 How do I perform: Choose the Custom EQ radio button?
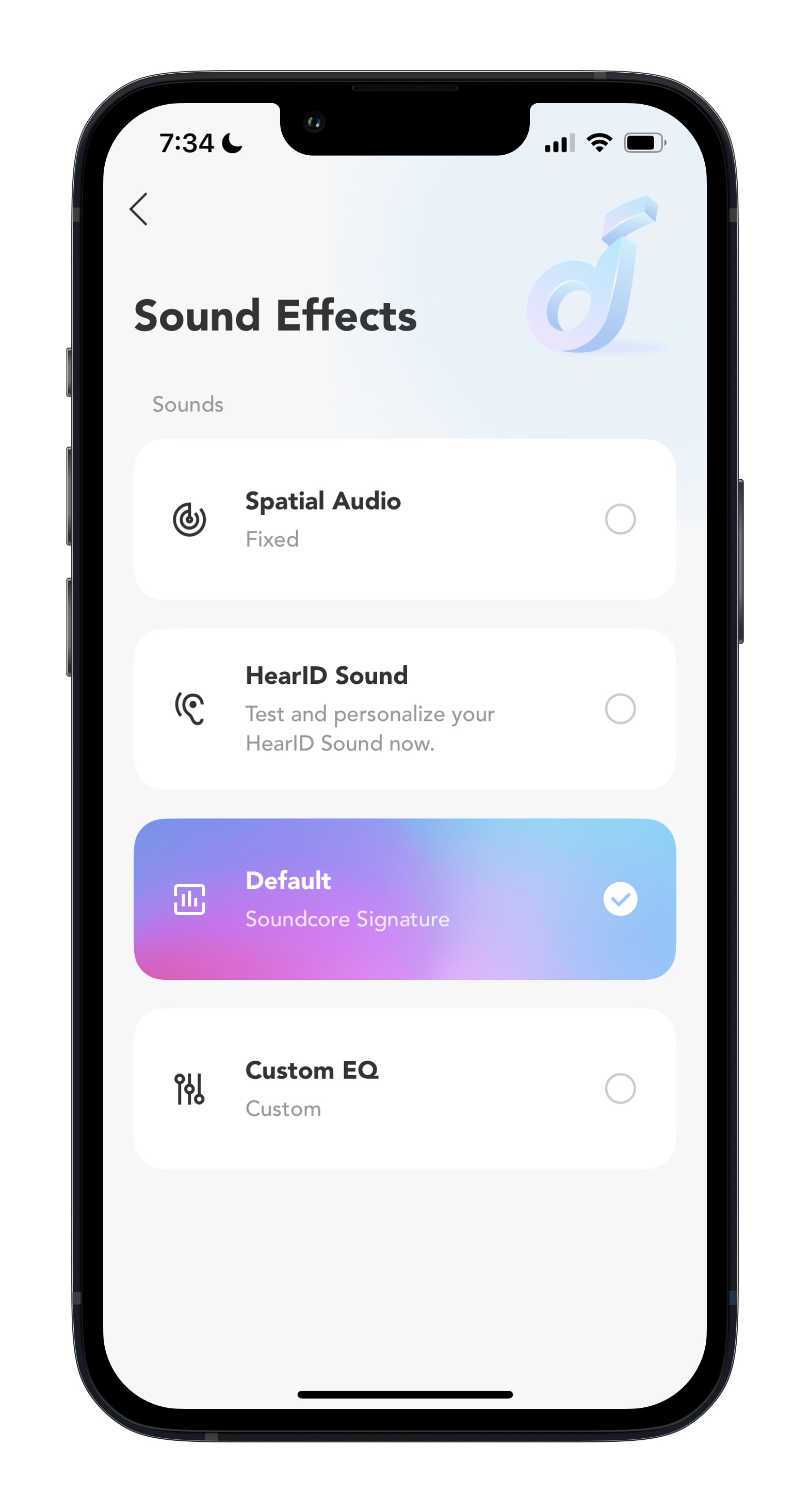pos(620,1089)
